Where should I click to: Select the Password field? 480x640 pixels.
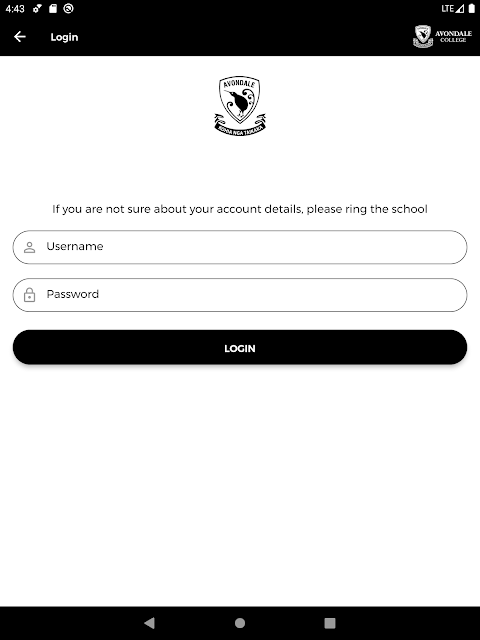point(240,295)
